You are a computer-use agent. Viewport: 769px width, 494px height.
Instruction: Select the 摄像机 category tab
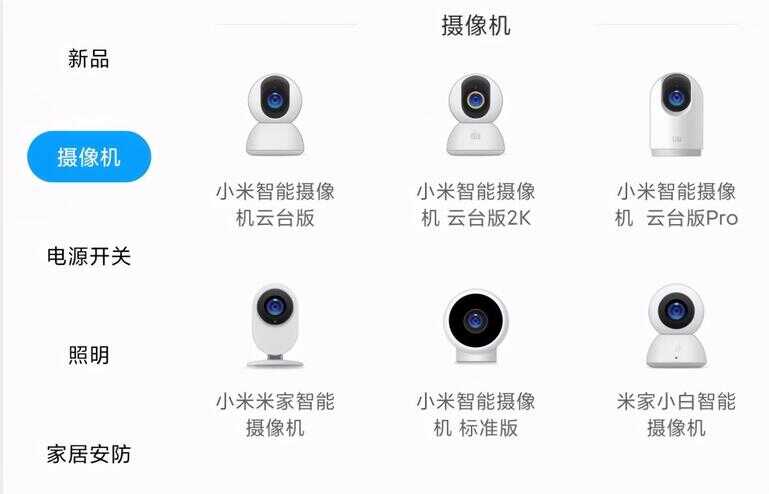pyautogui.click(x=88, y=157)
